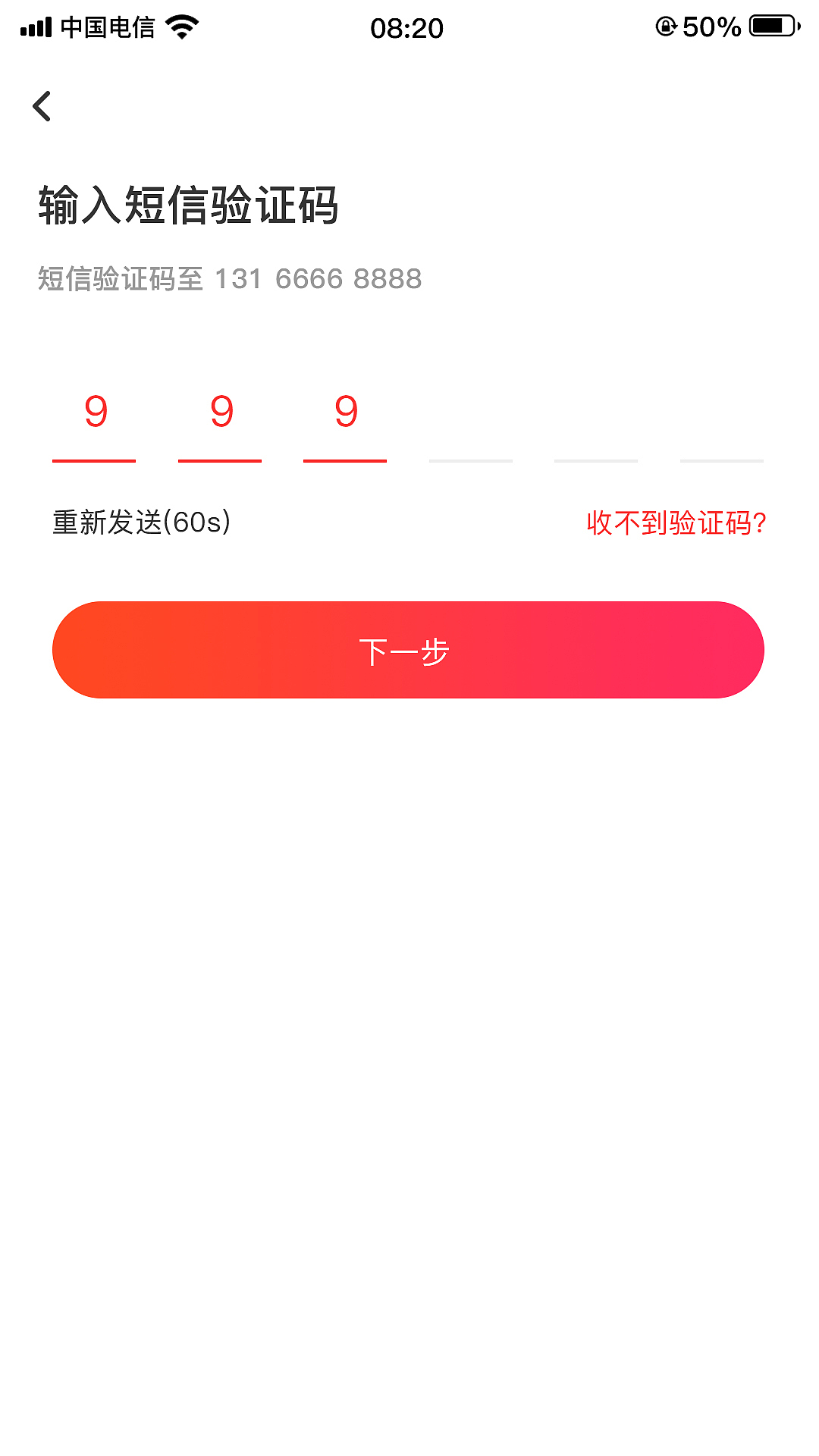
Task: Select the second code digit showing 9
Action: click(219, 425)
